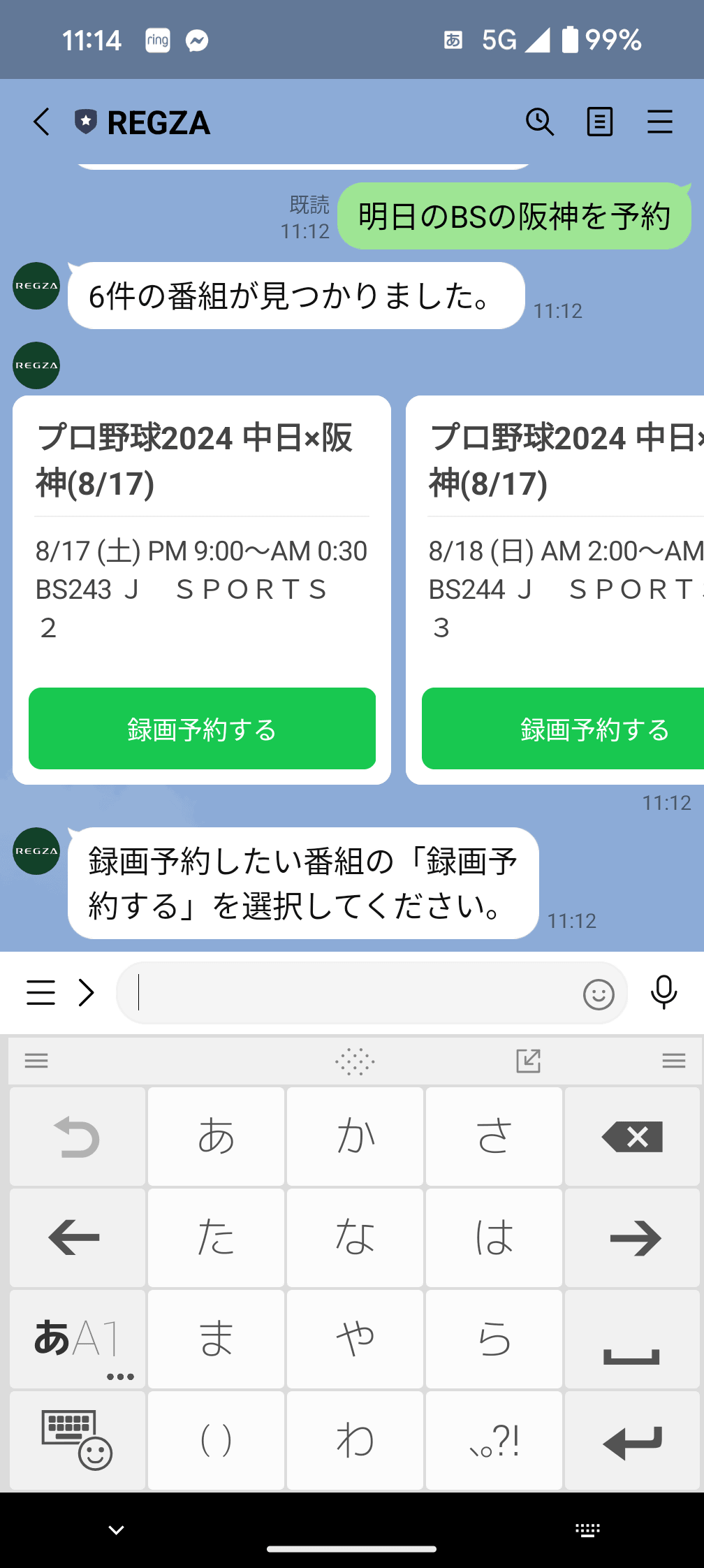The image size is (704, 1568).
Task: Expand chat input options with the chevron
Action: [x=87, y=993]
